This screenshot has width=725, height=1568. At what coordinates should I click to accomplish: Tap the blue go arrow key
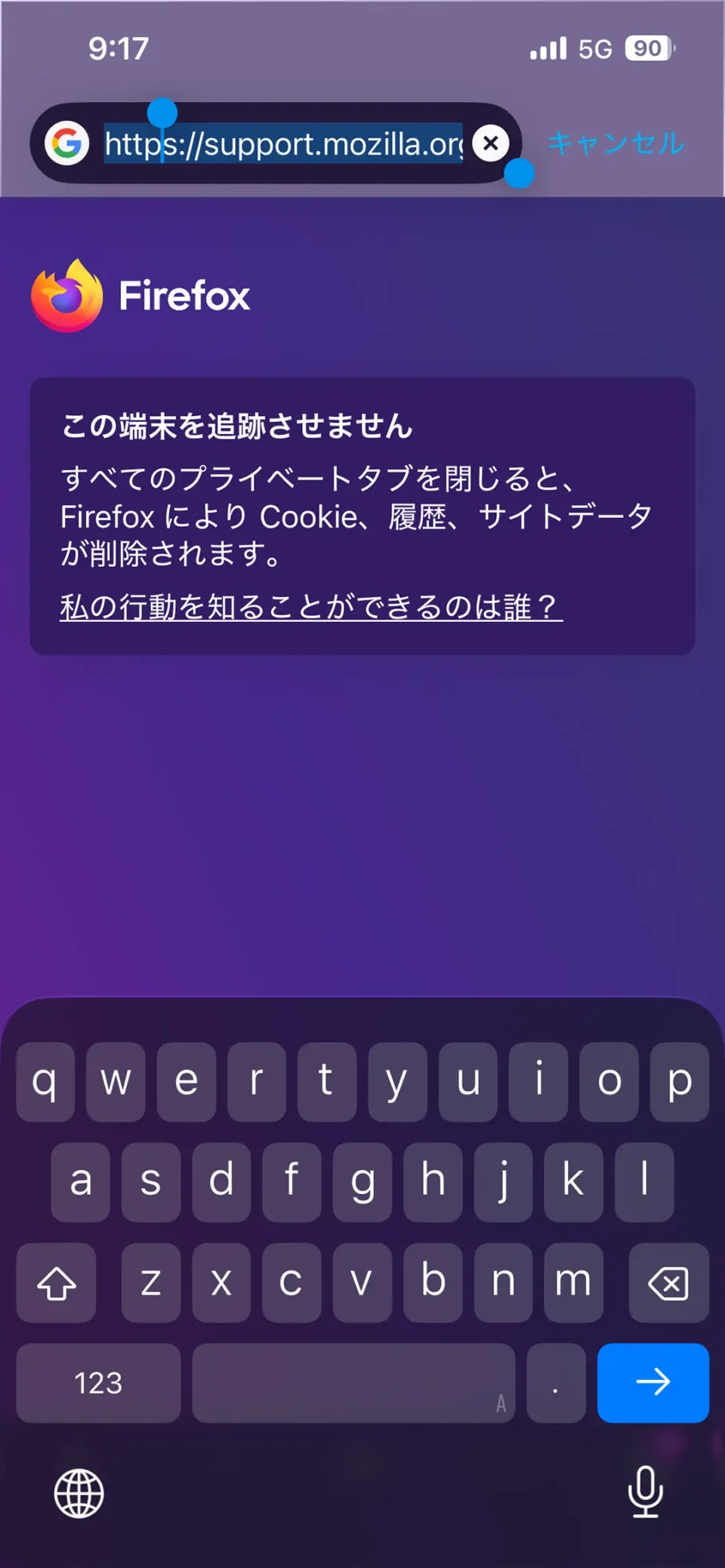pyautogui.click(x=652, y=1382)
